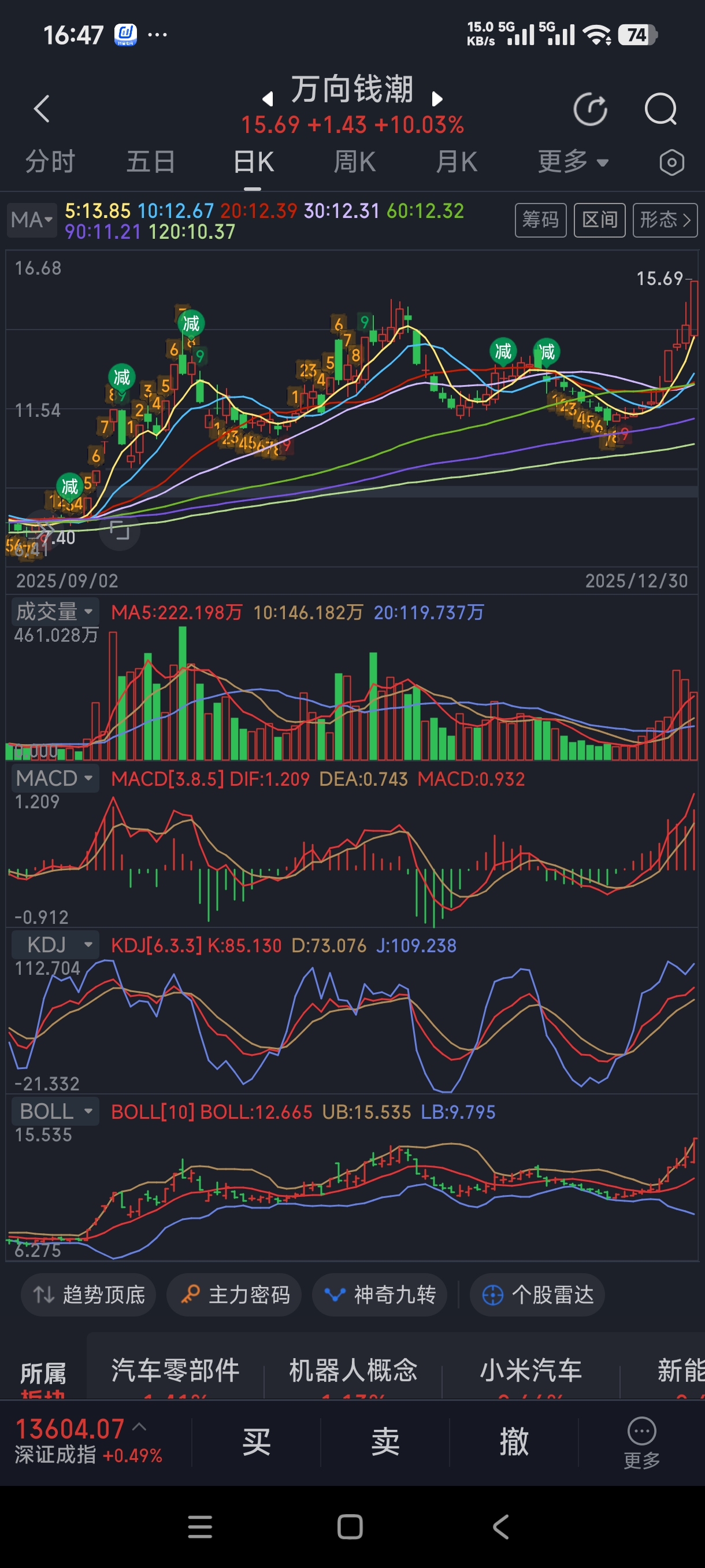The image size is (705, 1568).
Task: Change the MA indicator dropdown
Action: (32, 220)
